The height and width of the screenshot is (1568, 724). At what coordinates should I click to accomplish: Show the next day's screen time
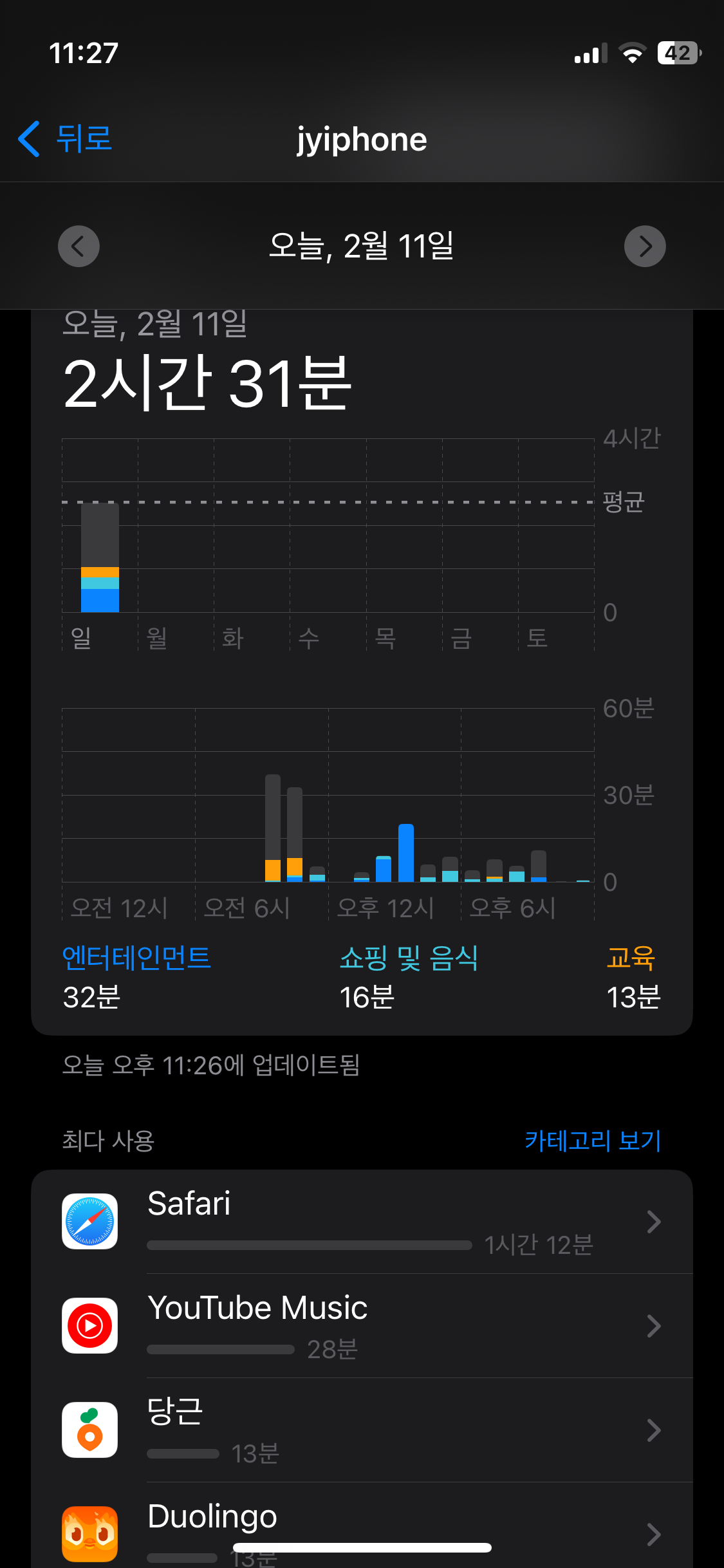645,247
